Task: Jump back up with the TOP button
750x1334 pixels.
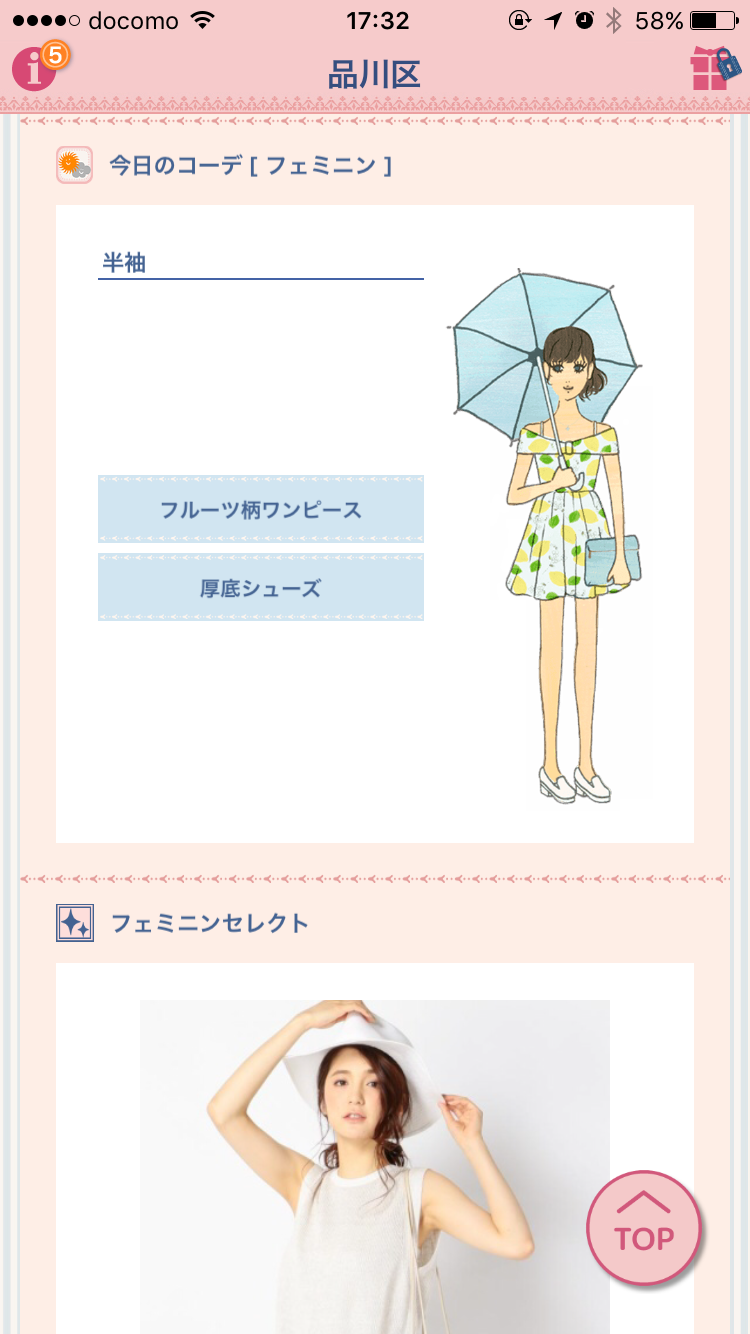Action: coord(644,1227)
